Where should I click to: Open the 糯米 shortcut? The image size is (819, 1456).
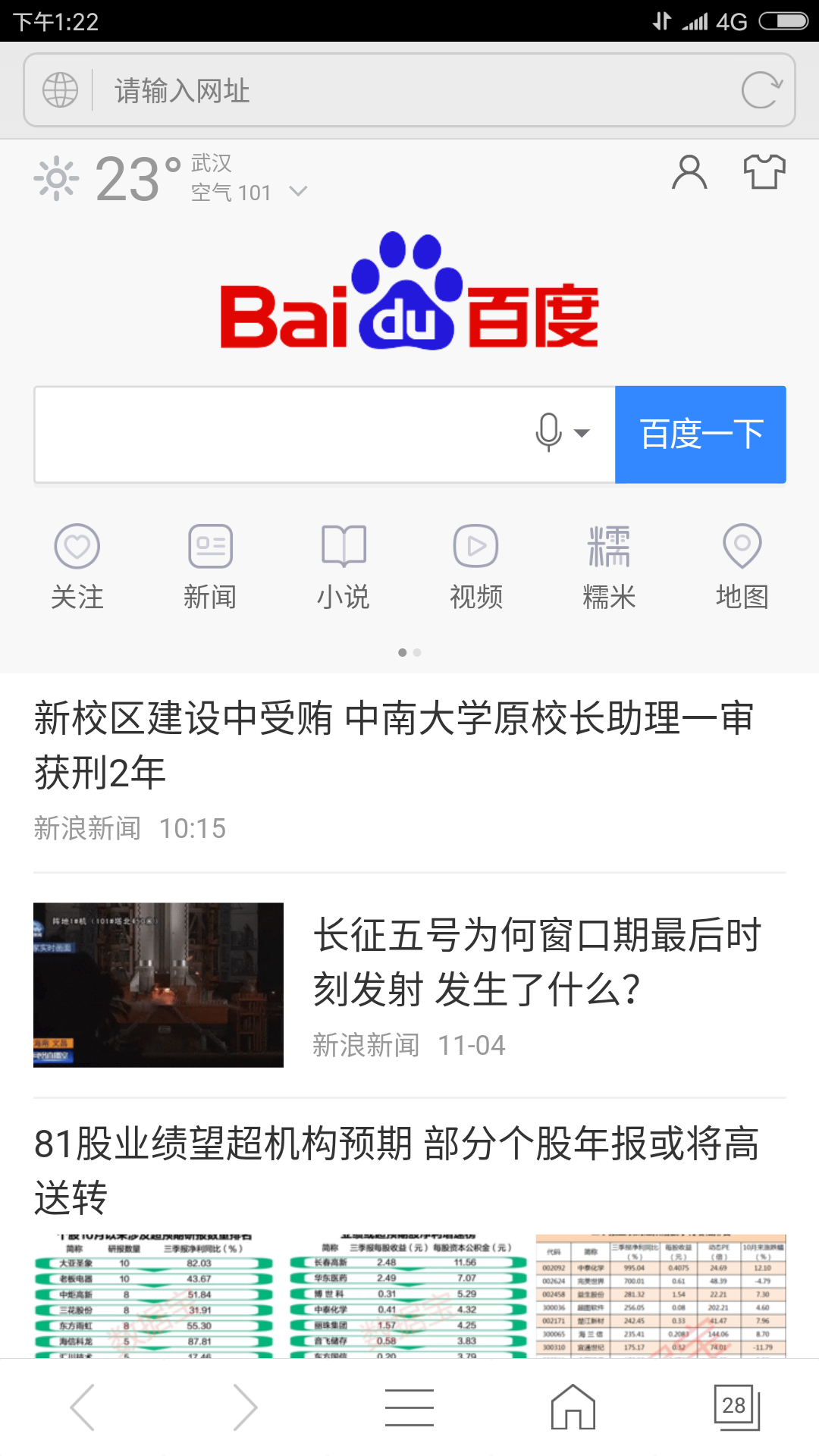click(609, 566)
